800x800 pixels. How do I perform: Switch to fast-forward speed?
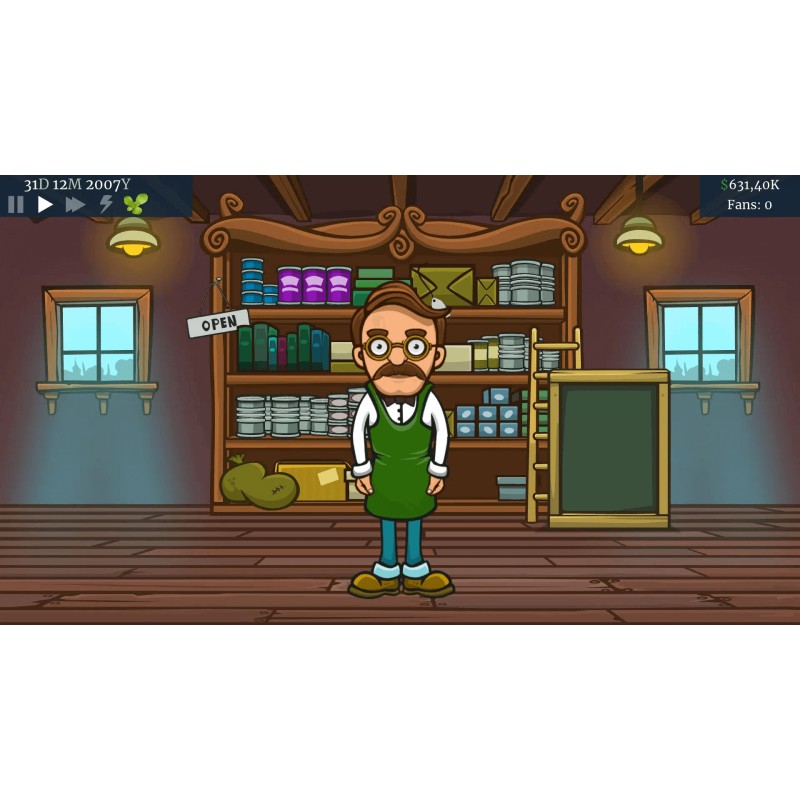click(75, 204)
